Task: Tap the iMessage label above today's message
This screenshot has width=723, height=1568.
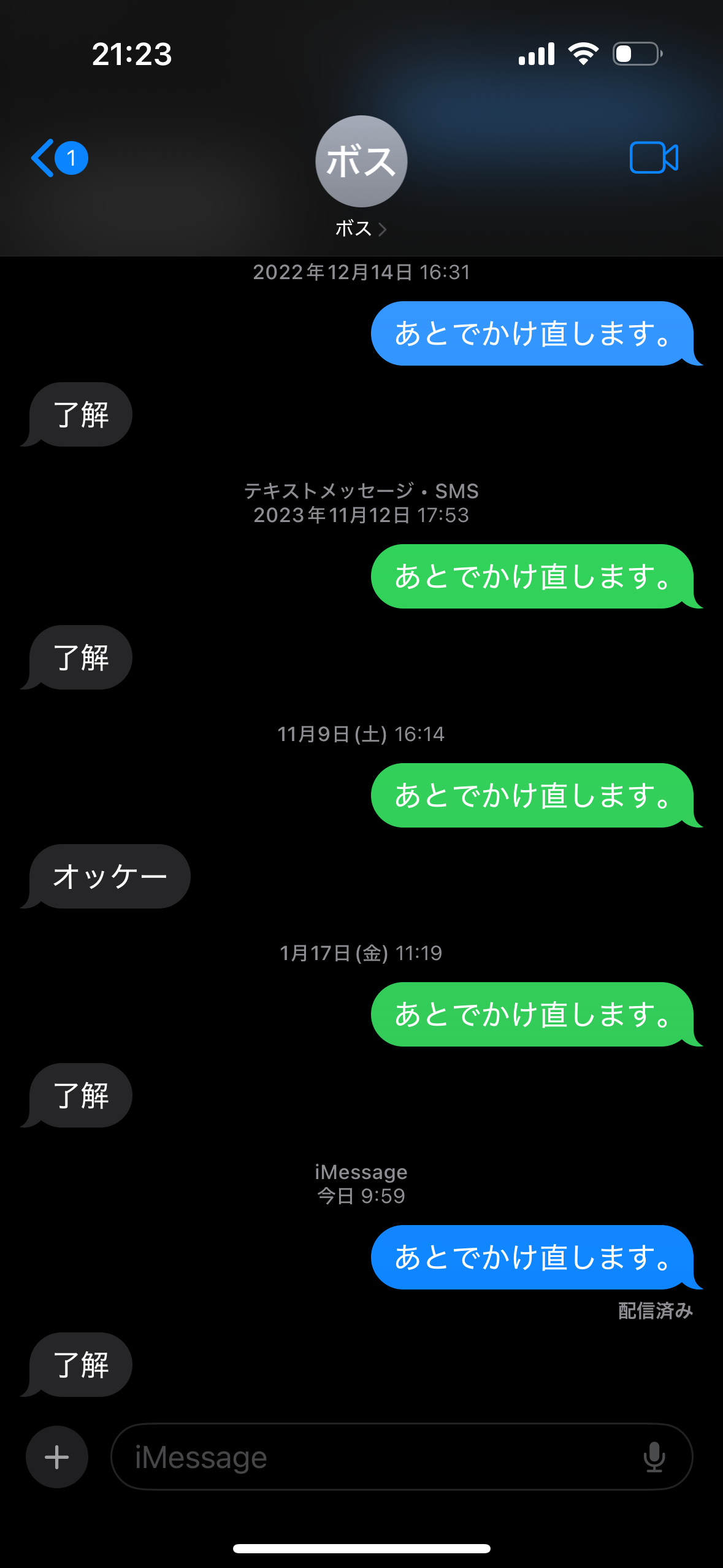Action: tap(361, 1172)
